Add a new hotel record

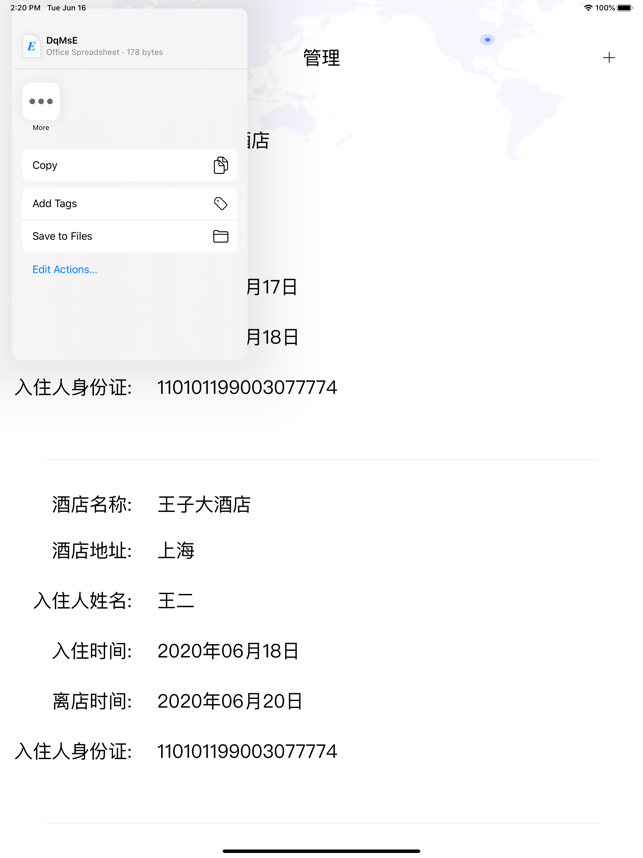point(608,58)
